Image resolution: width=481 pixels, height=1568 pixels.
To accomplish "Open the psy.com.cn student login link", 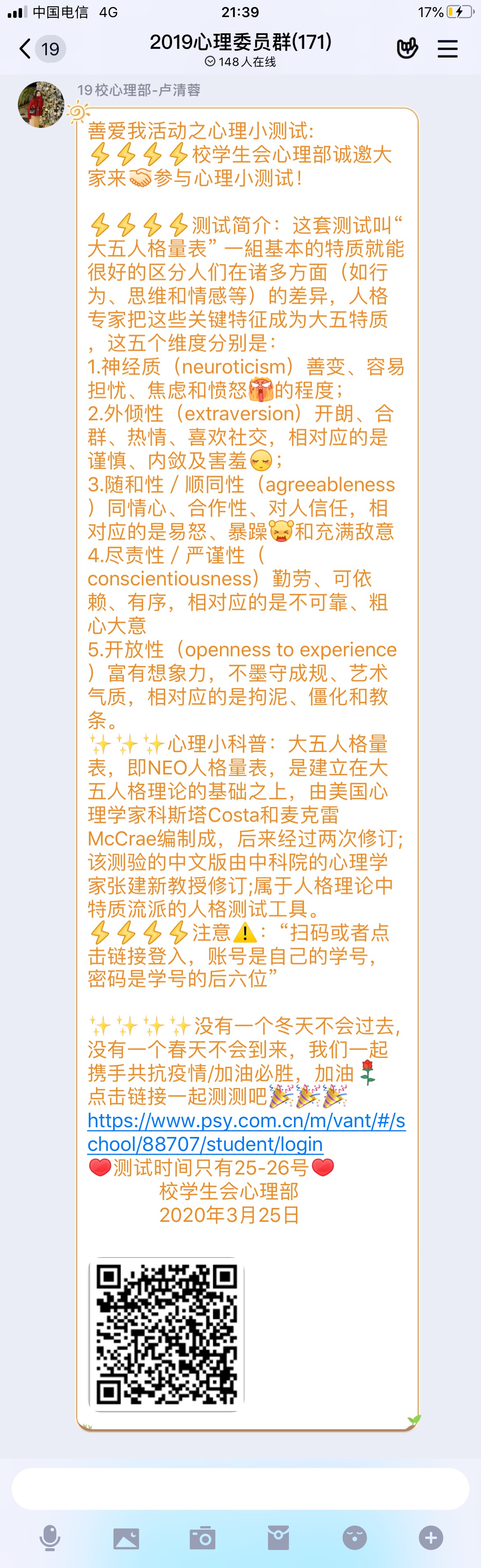I will [x=246, y=1132].
